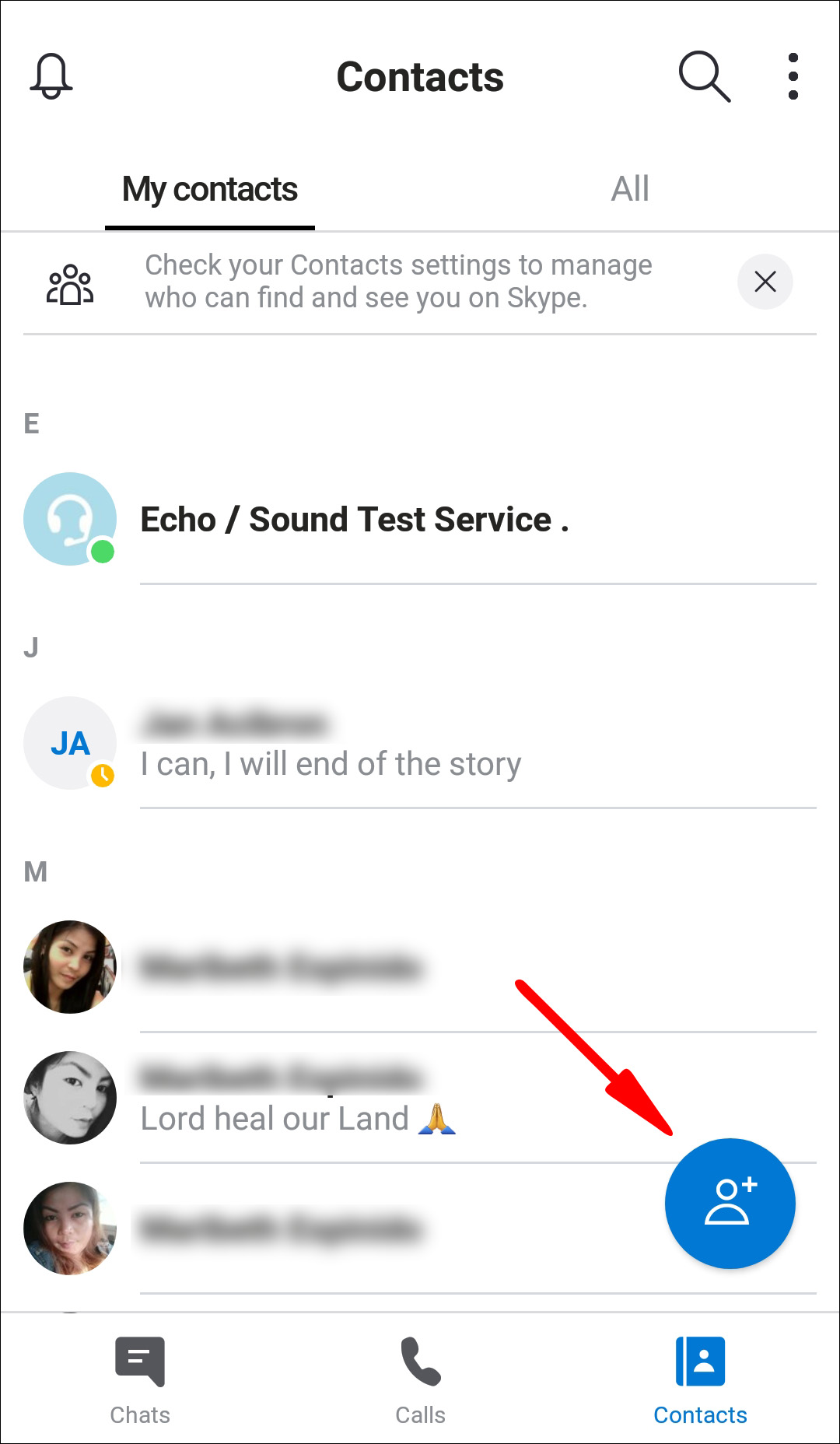Image resolution: width=840 pixels, height=1444 pixels.
Task: Search contacts with the magnifier icon
Action: tap(704, 76)
